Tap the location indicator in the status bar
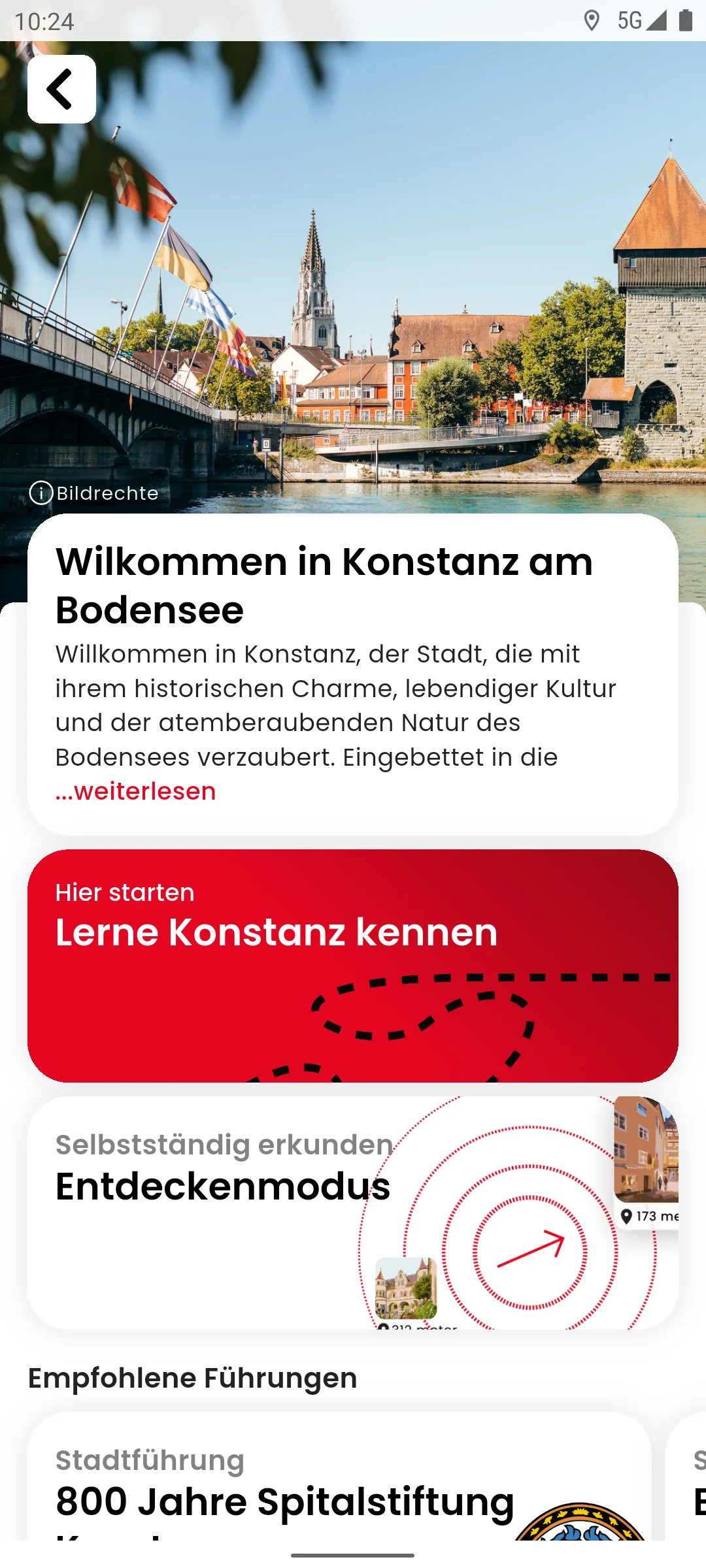 pos(594,21)
